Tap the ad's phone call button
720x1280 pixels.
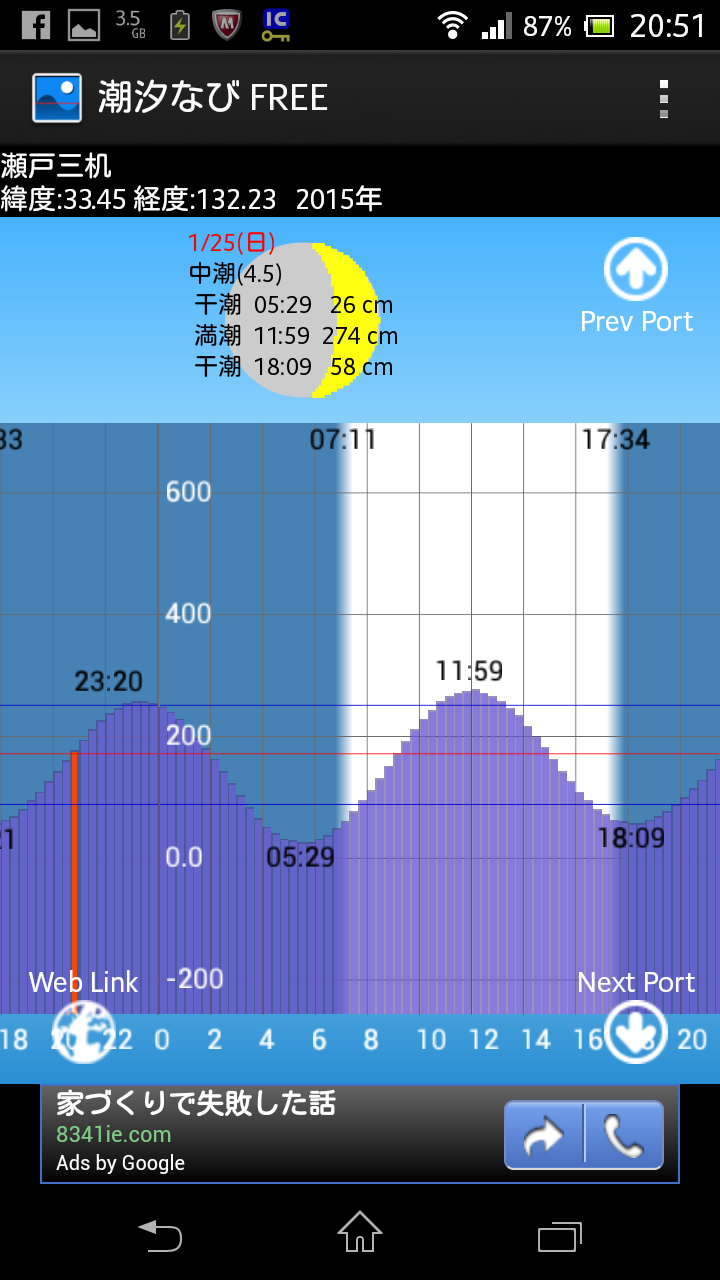(x=624, y=1135)
